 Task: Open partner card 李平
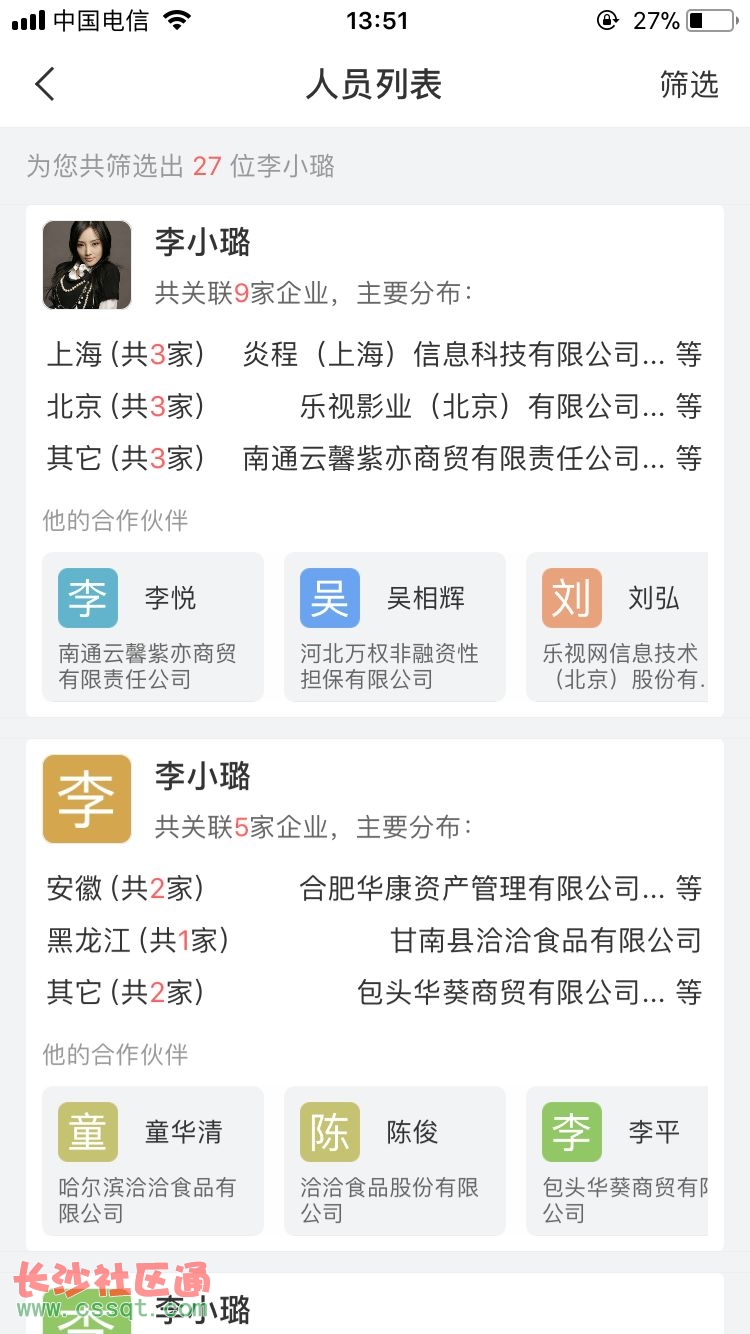pyautogui.click(x=618, y=1161)
